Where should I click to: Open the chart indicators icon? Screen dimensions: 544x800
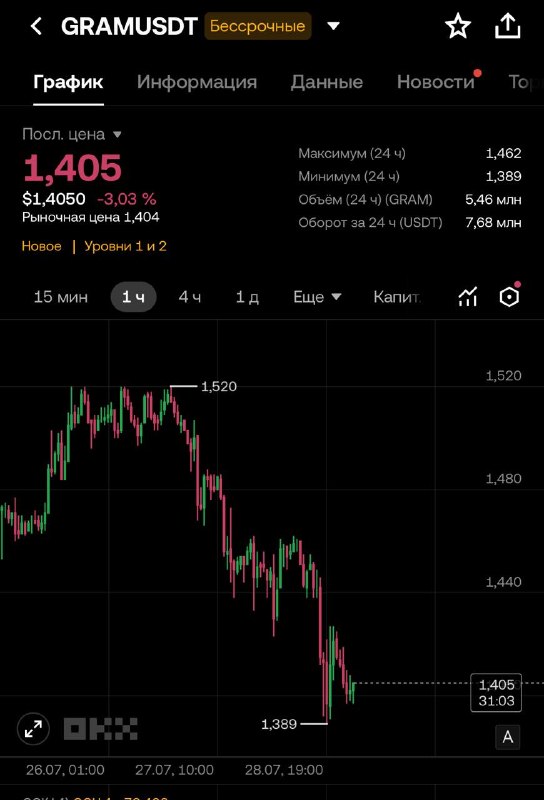pyautogui.click(x=468, y=296)
